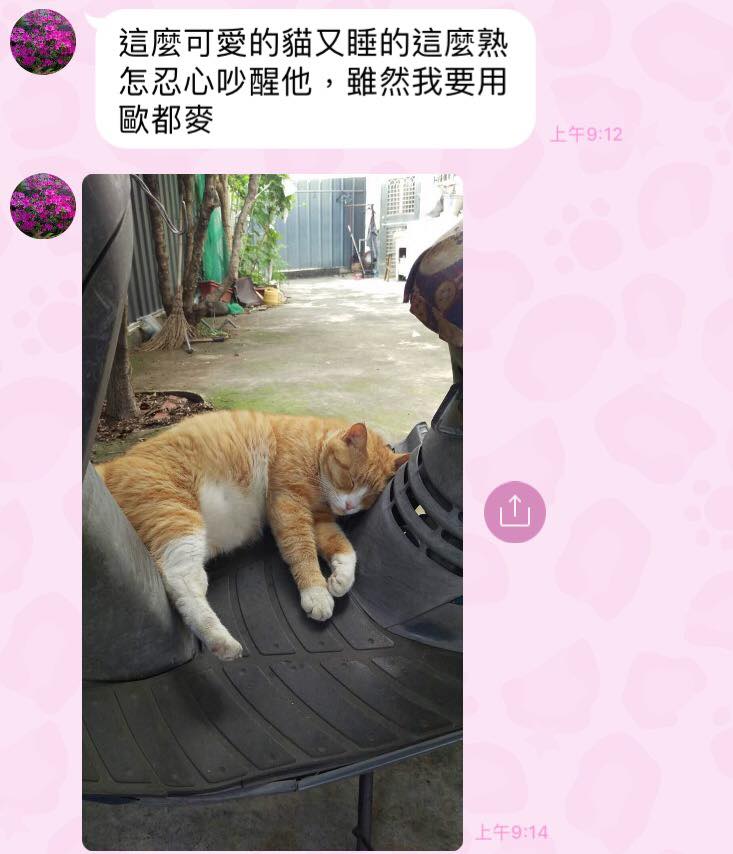Open the cat photo sent at 9:14
This screenshot has width=733, height=854.
pos(272,512)
